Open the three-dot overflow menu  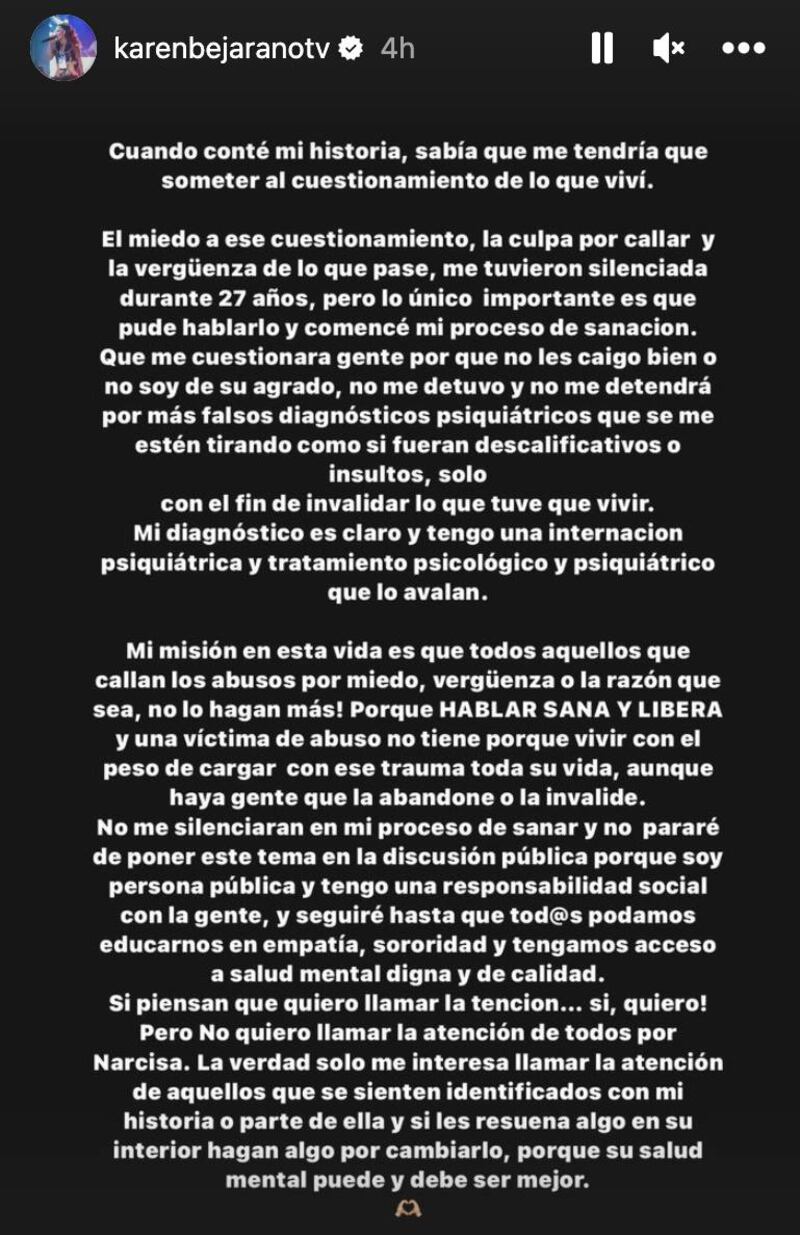(x=743, y=48)
